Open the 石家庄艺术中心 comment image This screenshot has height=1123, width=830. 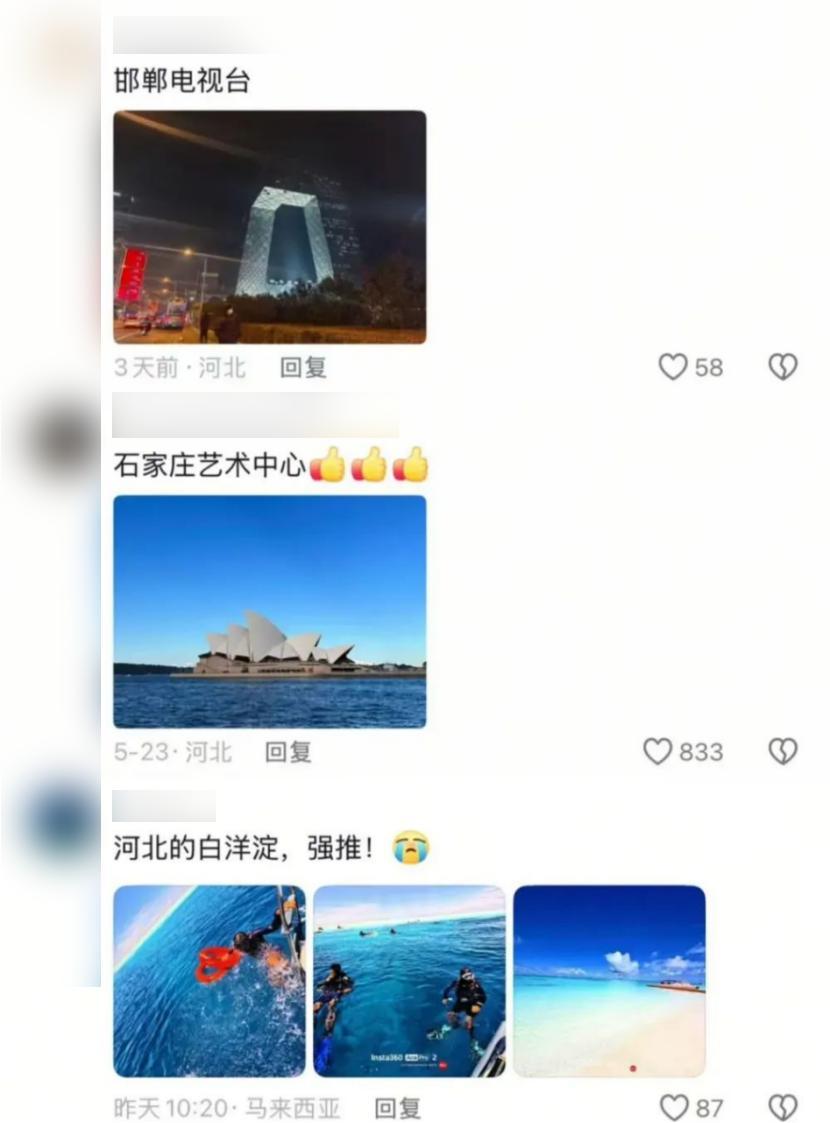[x=269, y=611]
